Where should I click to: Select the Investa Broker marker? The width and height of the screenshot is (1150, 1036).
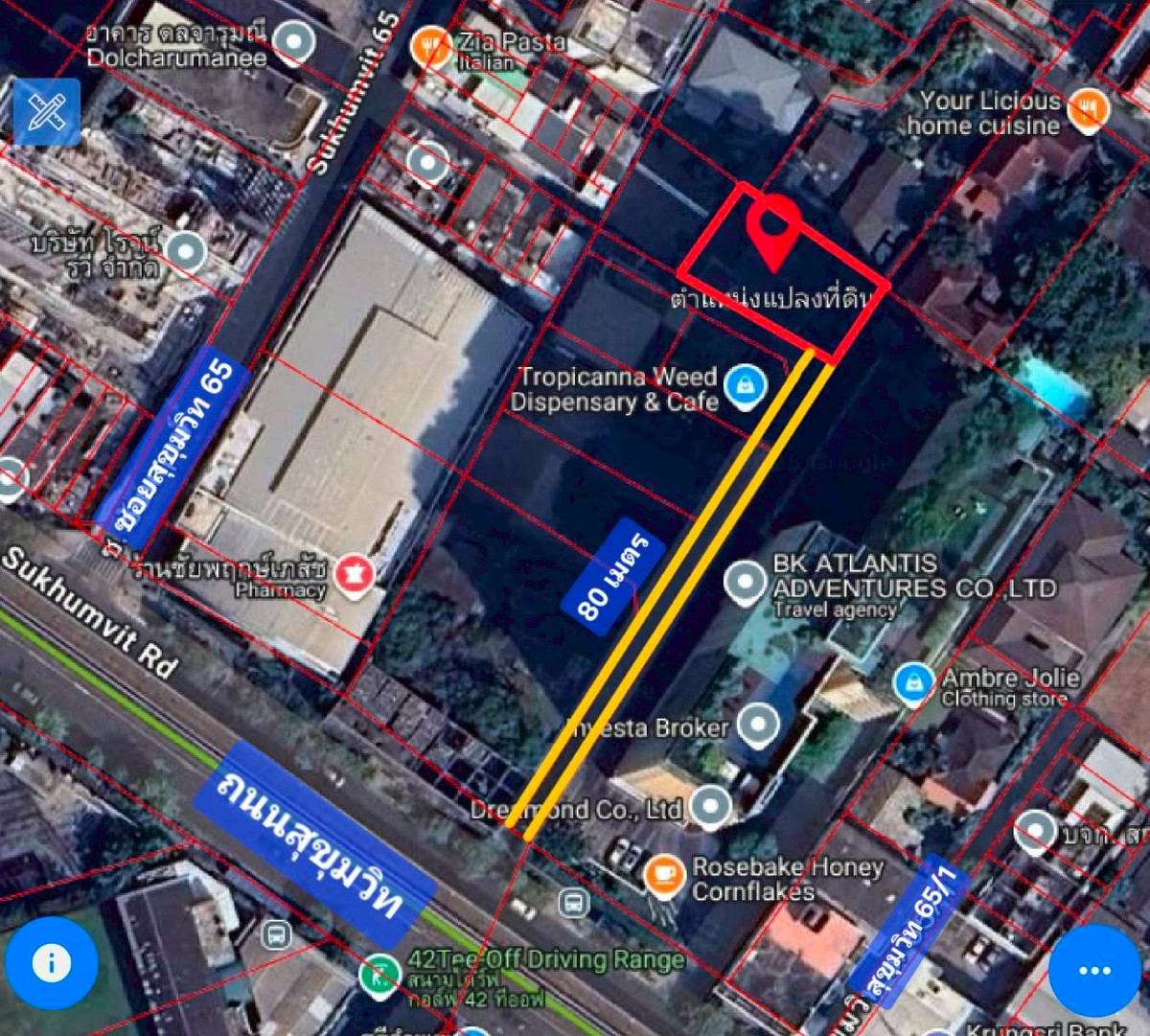758,726
